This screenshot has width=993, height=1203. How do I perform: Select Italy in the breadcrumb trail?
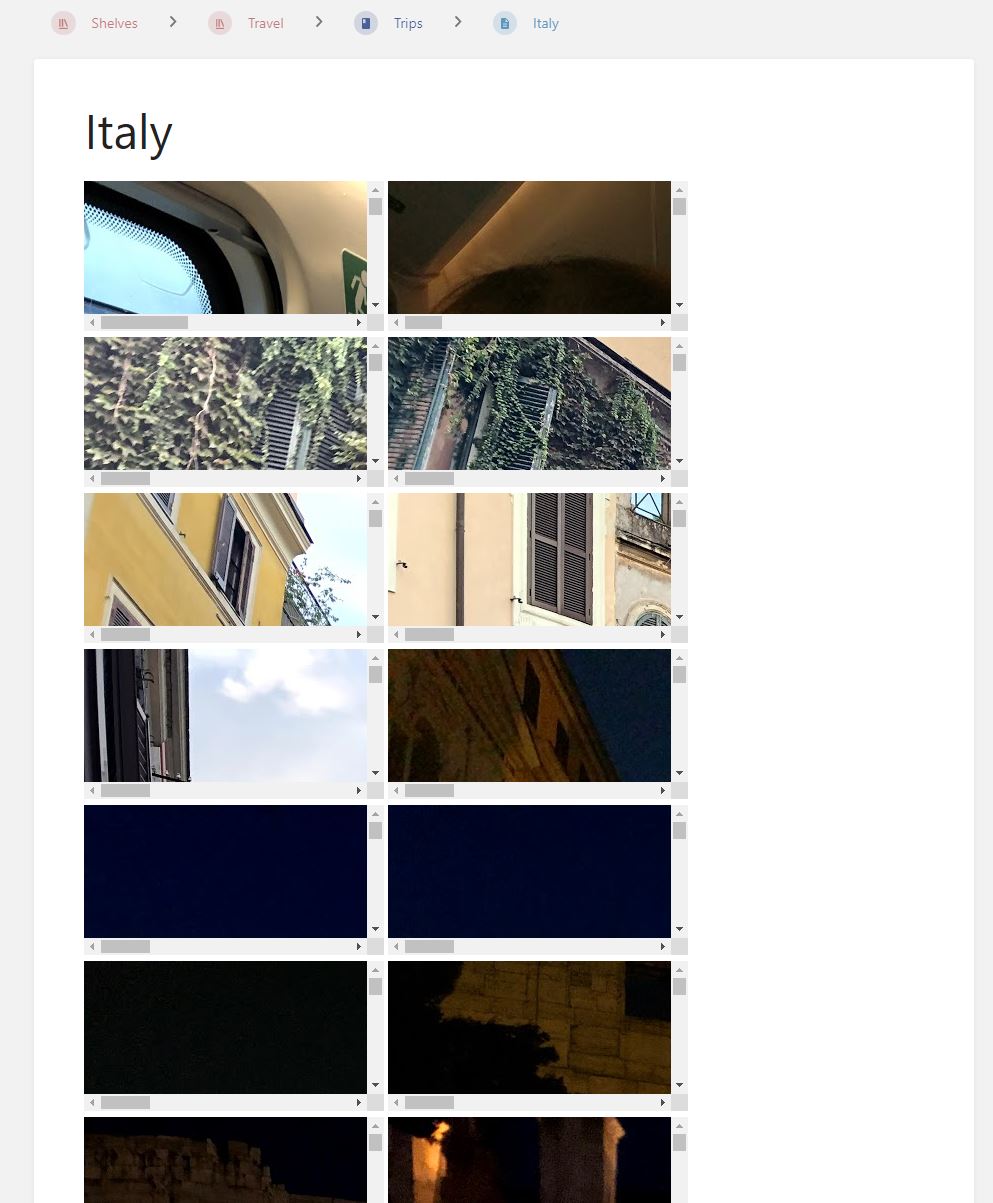[x=546, y=22]
